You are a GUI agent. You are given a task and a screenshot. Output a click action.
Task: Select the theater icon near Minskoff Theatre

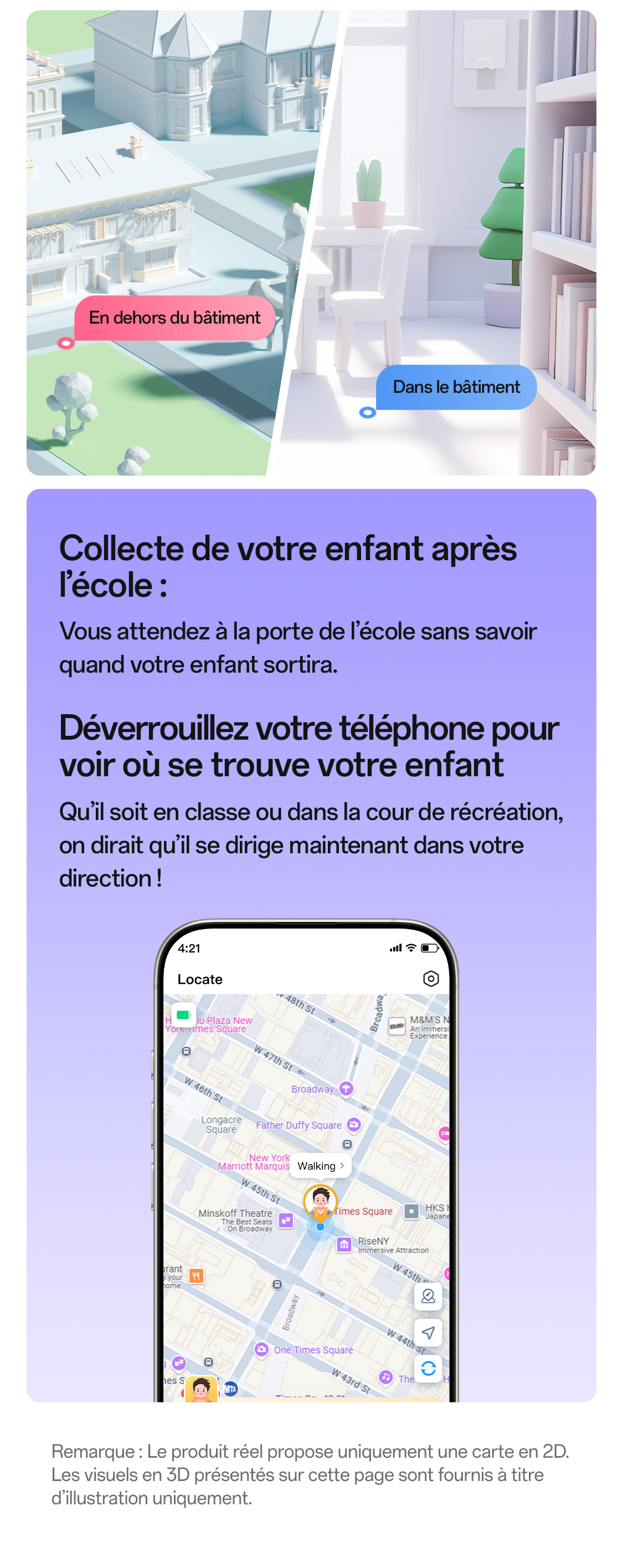tap(286, 1221)
